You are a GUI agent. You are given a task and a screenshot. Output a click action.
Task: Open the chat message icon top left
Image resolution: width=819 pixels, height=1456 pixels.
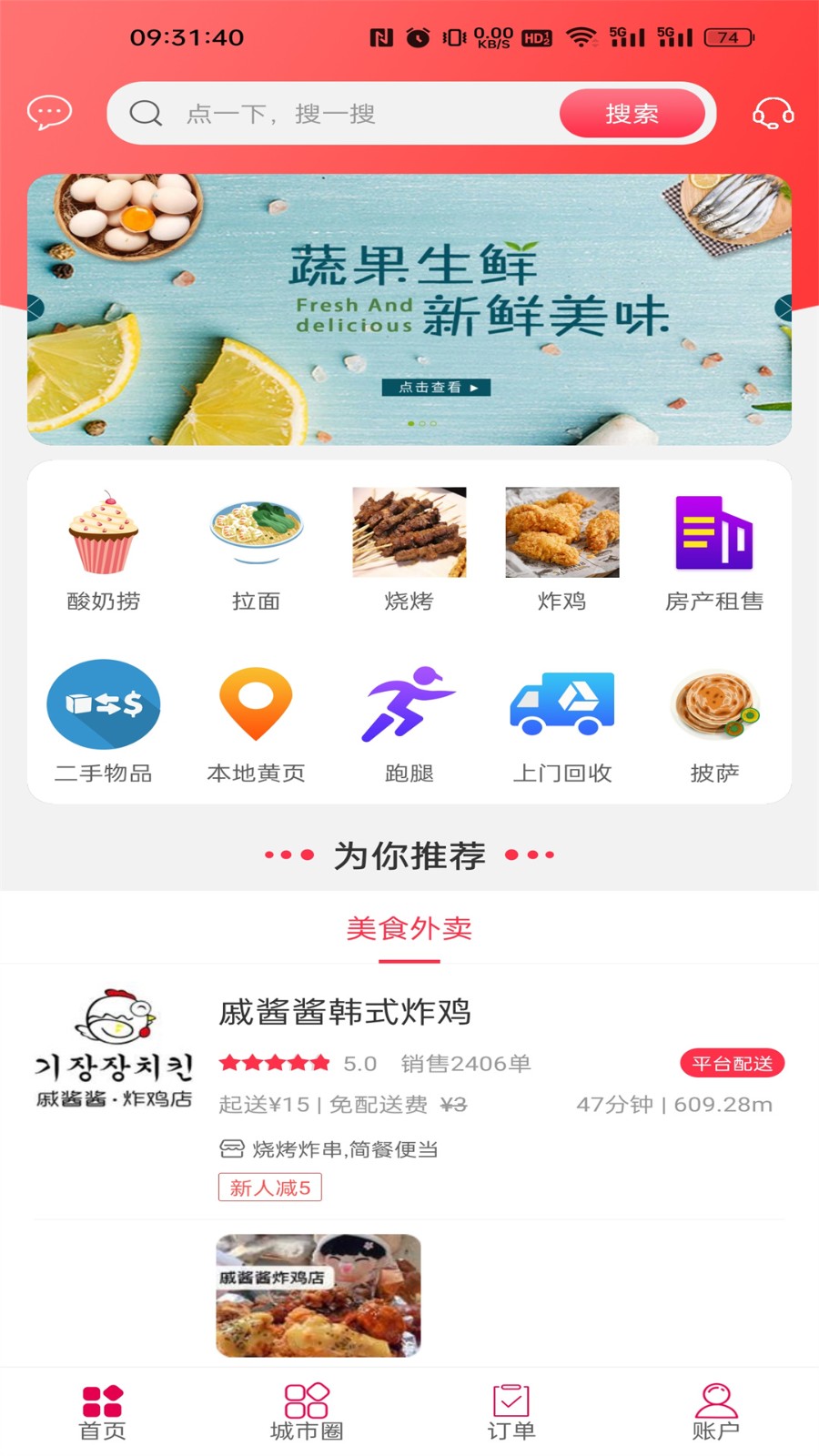(49, 113)
